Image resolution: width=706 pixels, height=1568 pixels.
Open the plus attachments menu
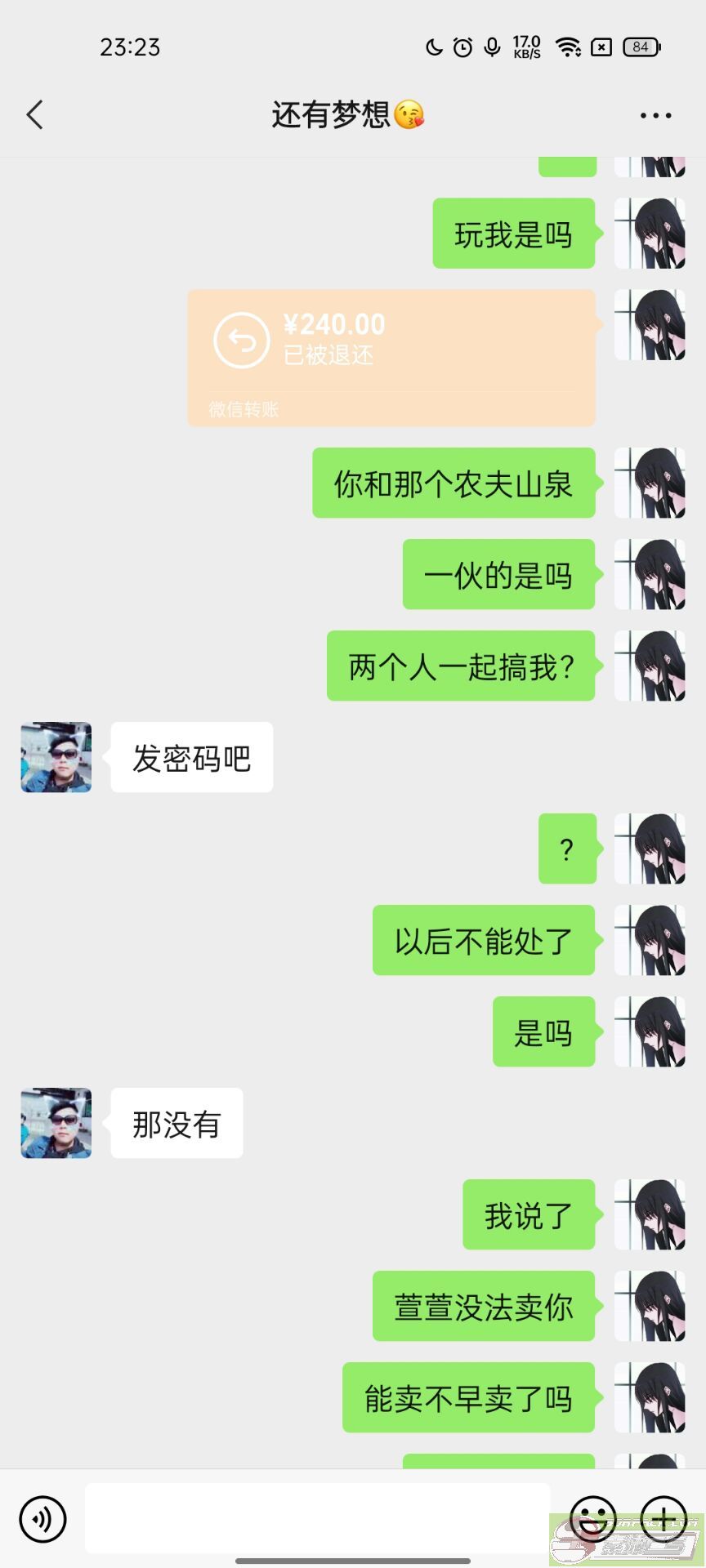point(663,1519)
